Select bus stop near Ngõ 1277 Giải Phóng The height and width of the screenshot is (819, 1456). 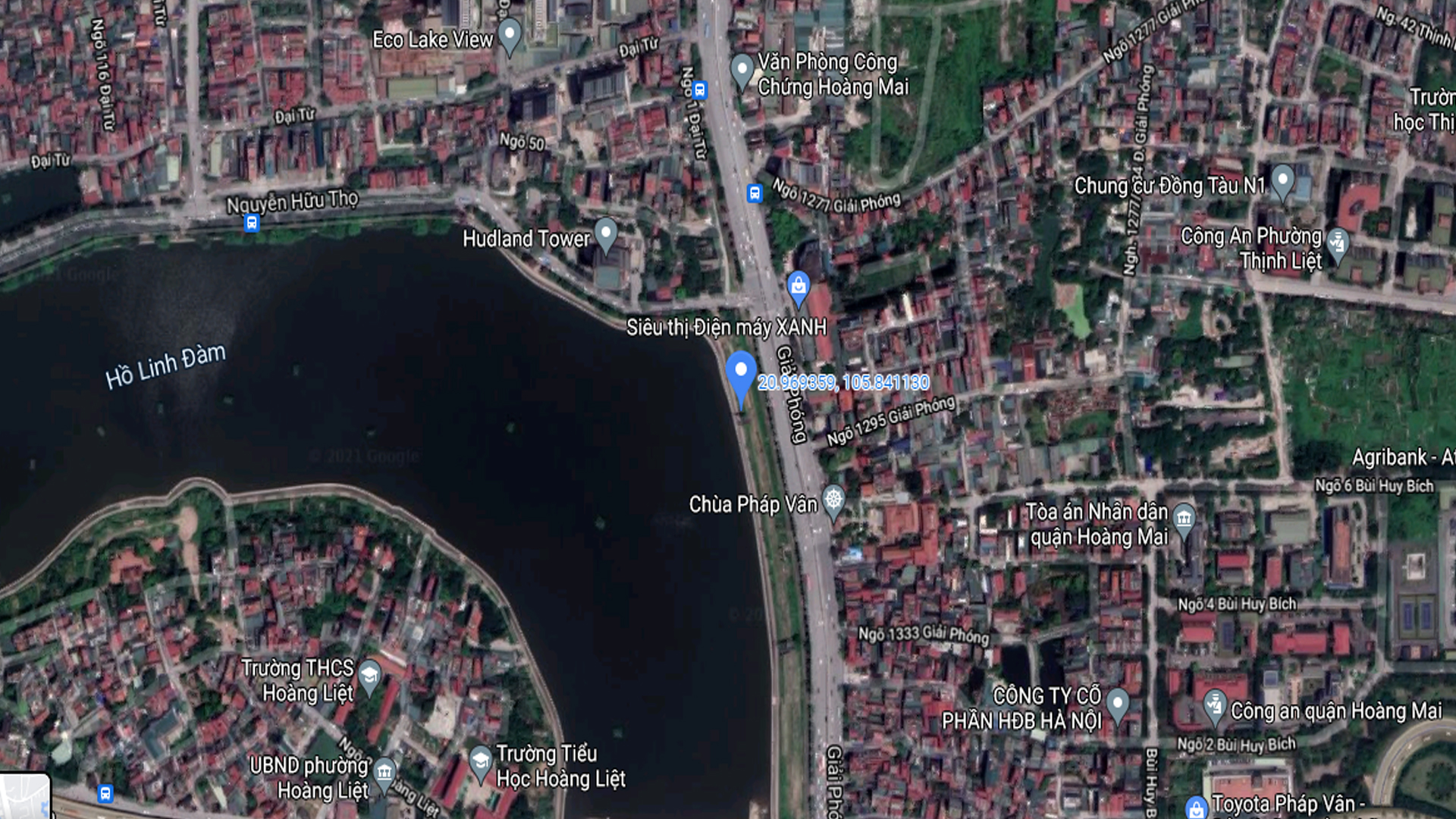pos(754,193)
